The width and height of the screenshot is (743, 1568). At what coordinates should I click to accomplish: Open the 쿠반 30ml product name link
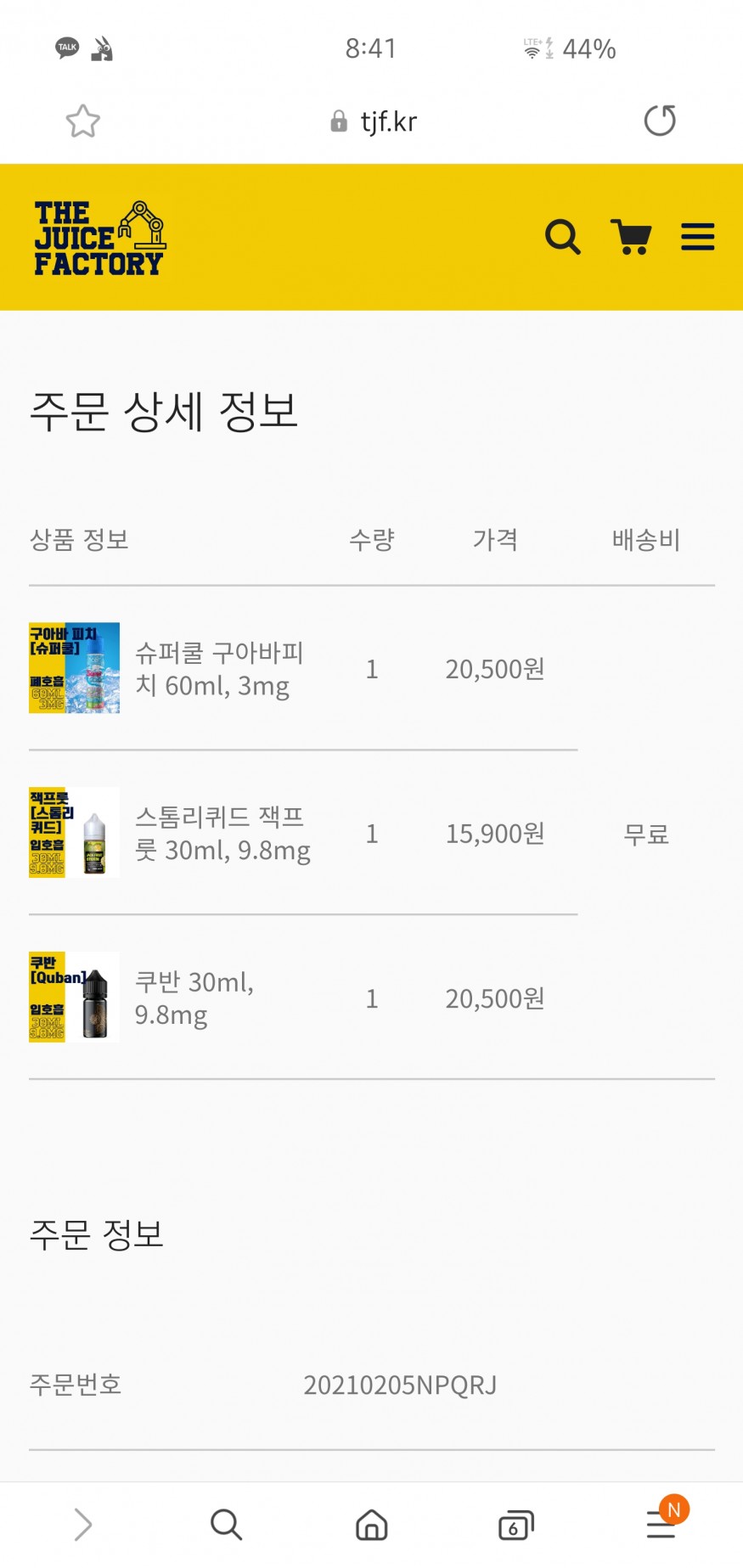point(194,998)
